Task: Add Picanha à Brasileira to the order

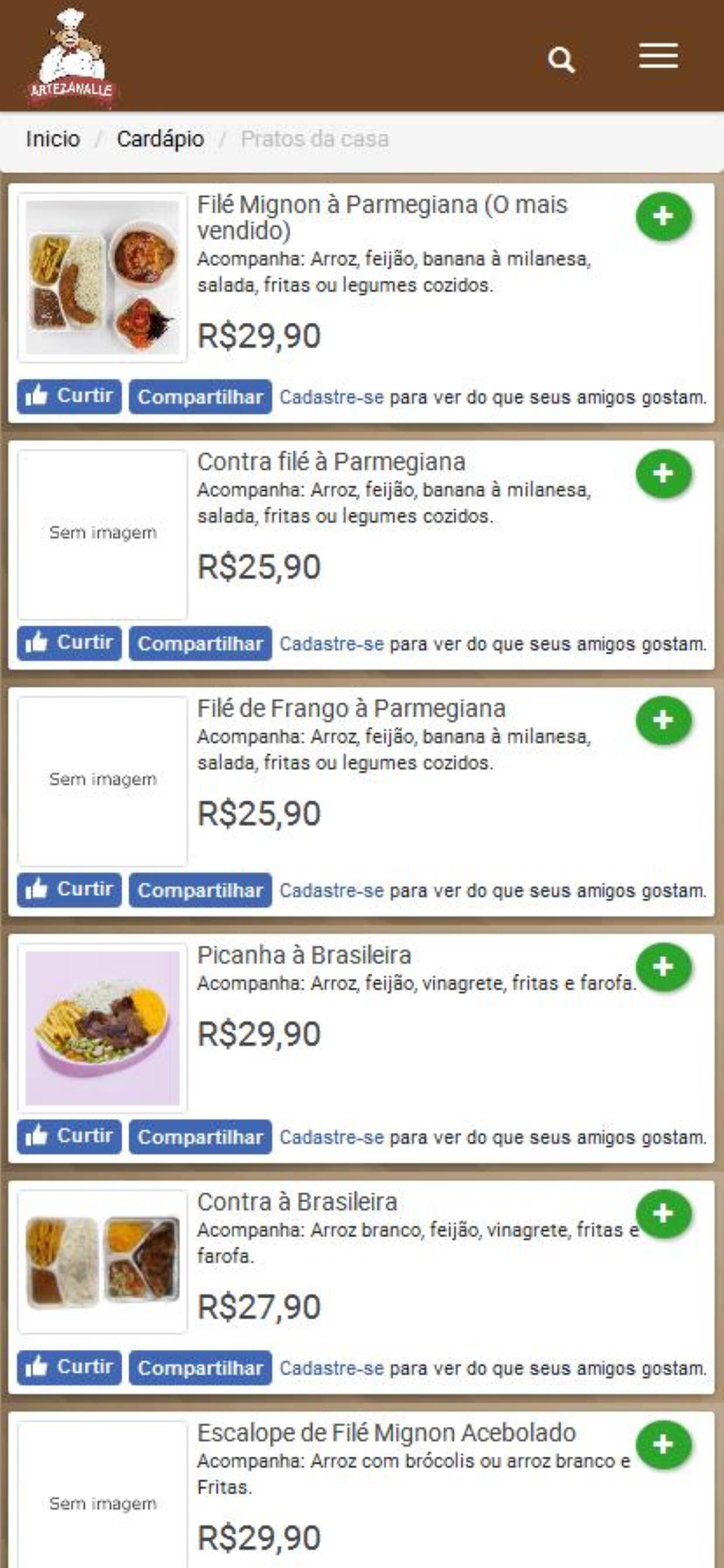Action: (663, 967)
